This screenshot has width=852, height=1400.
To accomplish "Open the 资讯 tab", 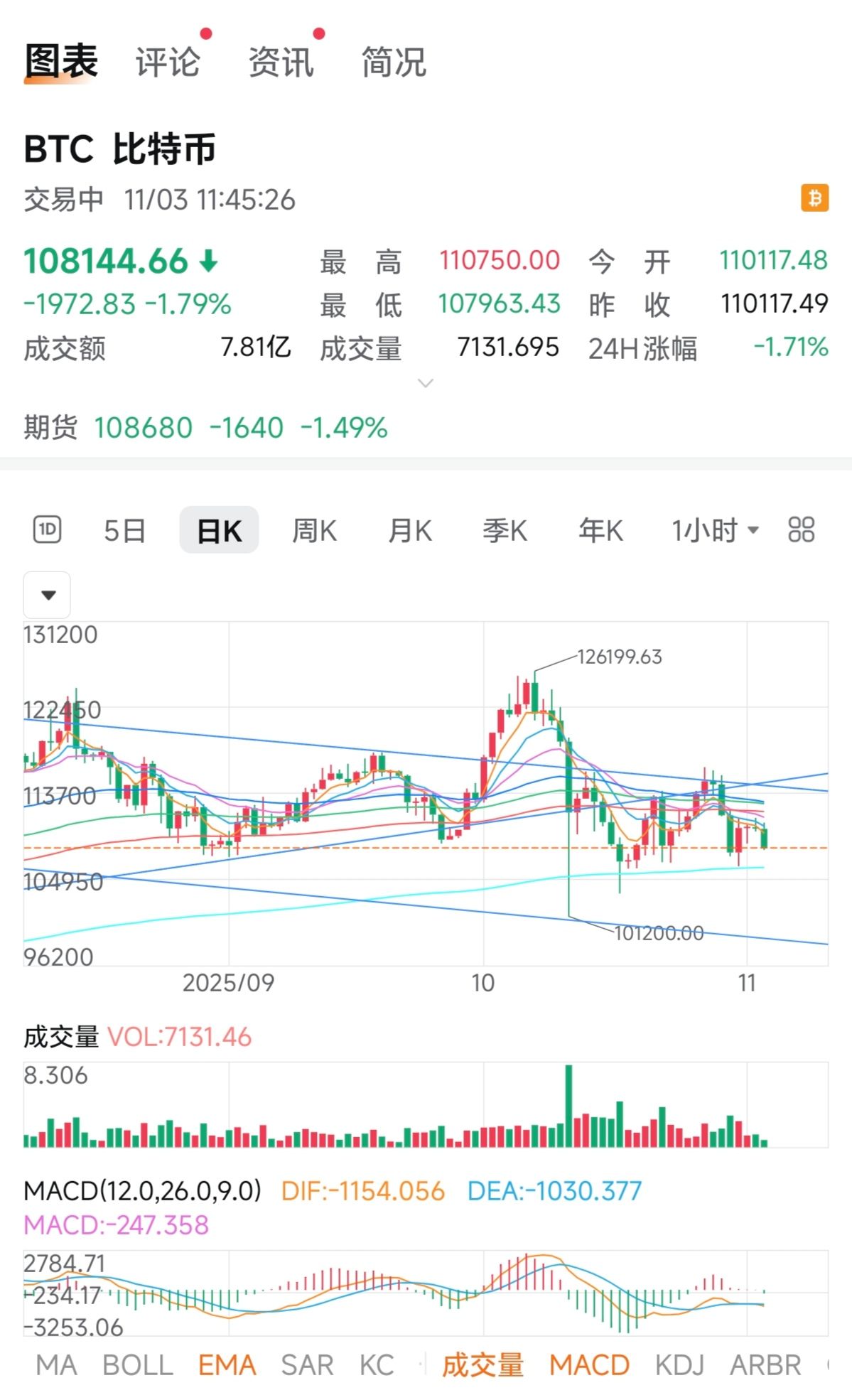I will point(281,63).
